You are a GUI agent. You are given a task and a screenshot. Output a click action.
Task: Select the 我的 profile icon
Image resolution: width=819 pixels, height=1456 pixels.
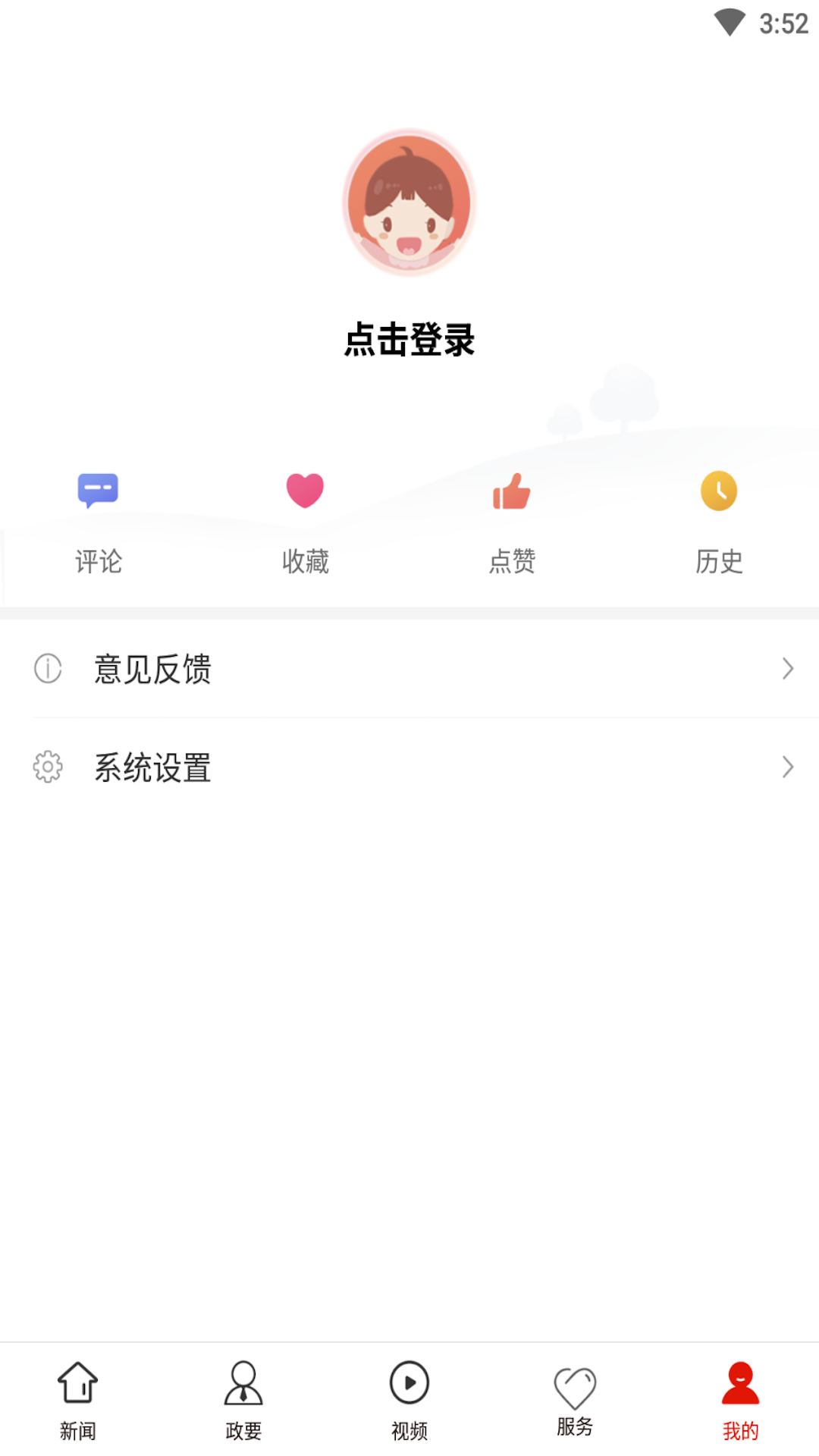739,1383
